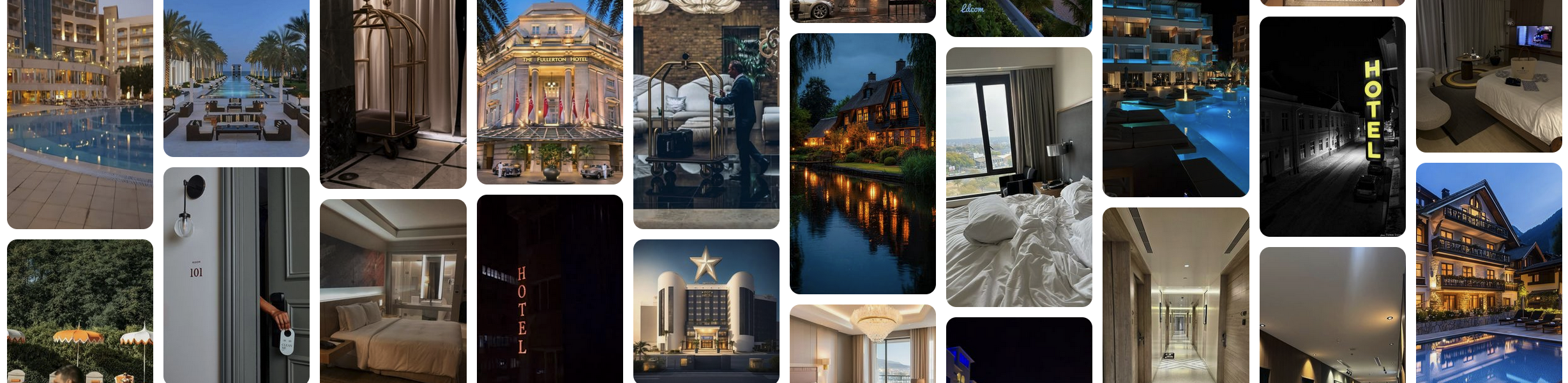
Task: Open the lakeside house at night pin
Action: pos(863,163)
